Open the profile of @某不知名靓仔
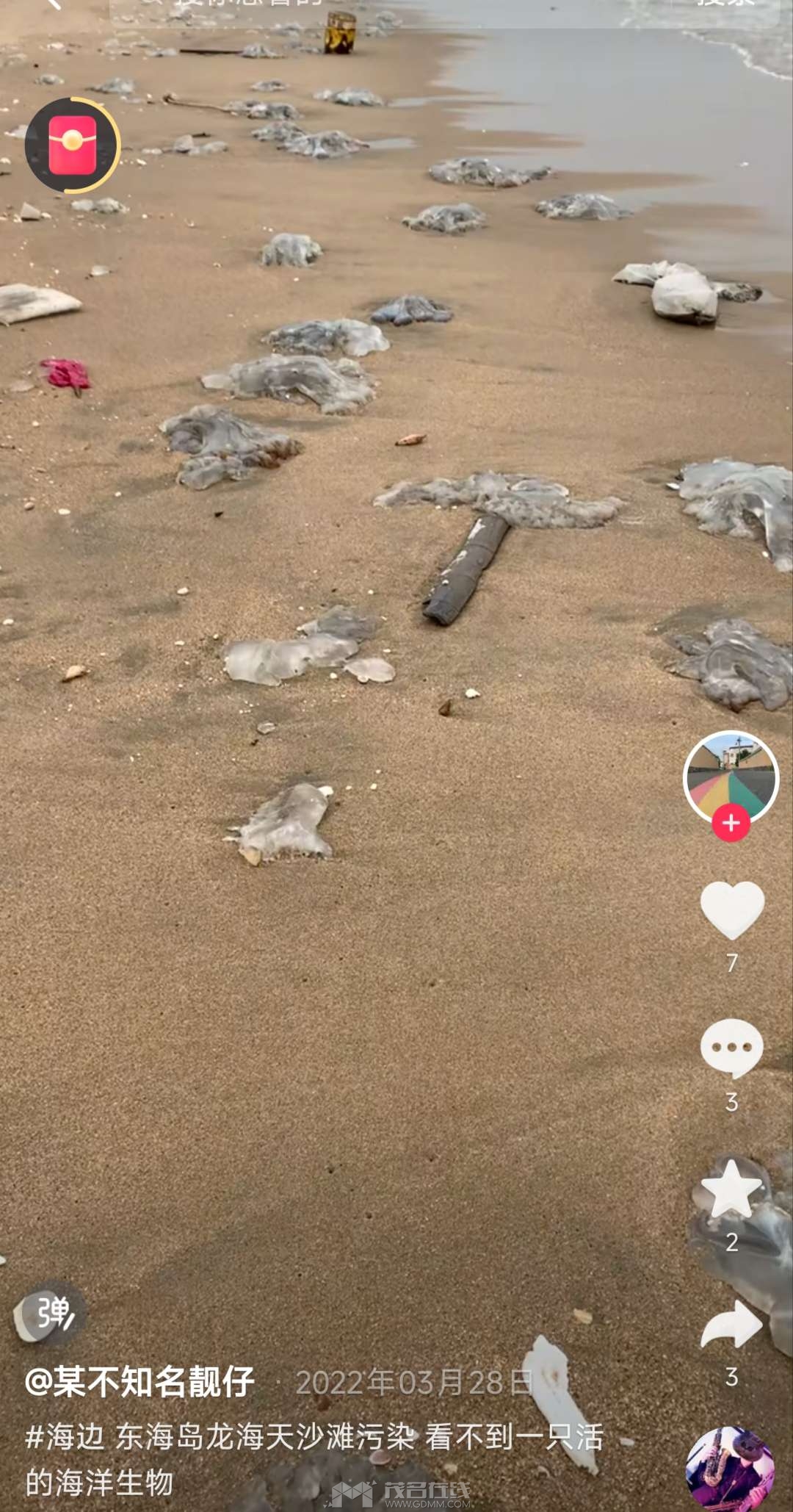The height and width of the screenshot is (1512, 793). [140, 1382]
